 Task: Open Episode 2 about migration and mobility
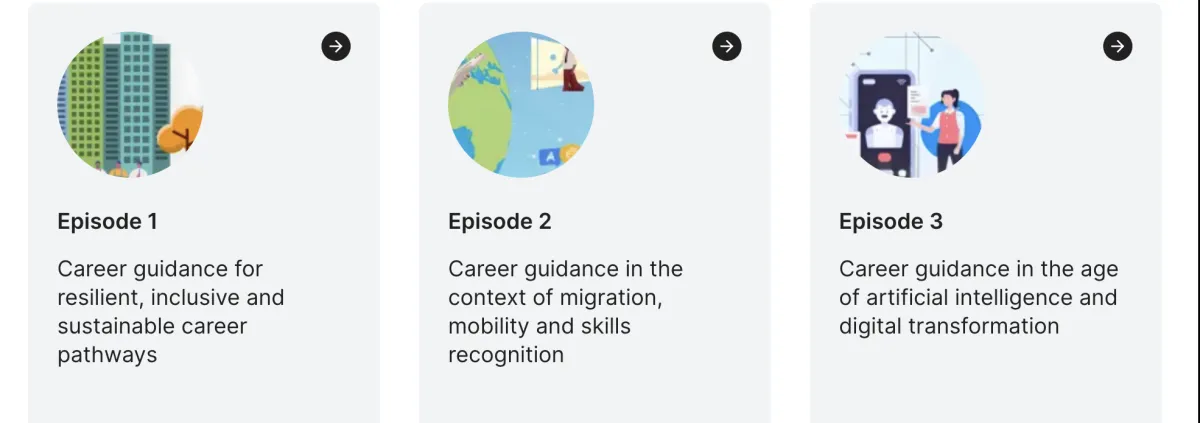coord(595,212)
